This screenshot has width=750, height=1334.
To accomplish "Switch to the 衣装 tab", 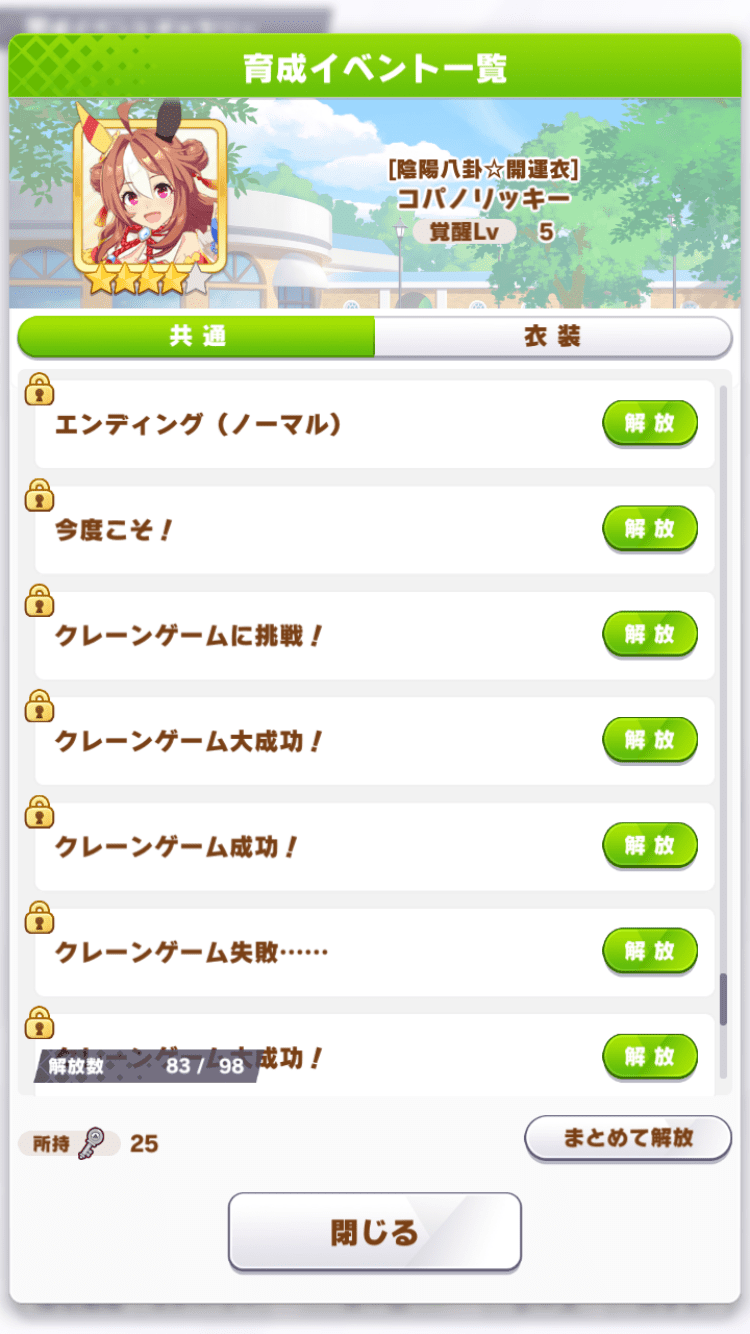I will 553,337.
